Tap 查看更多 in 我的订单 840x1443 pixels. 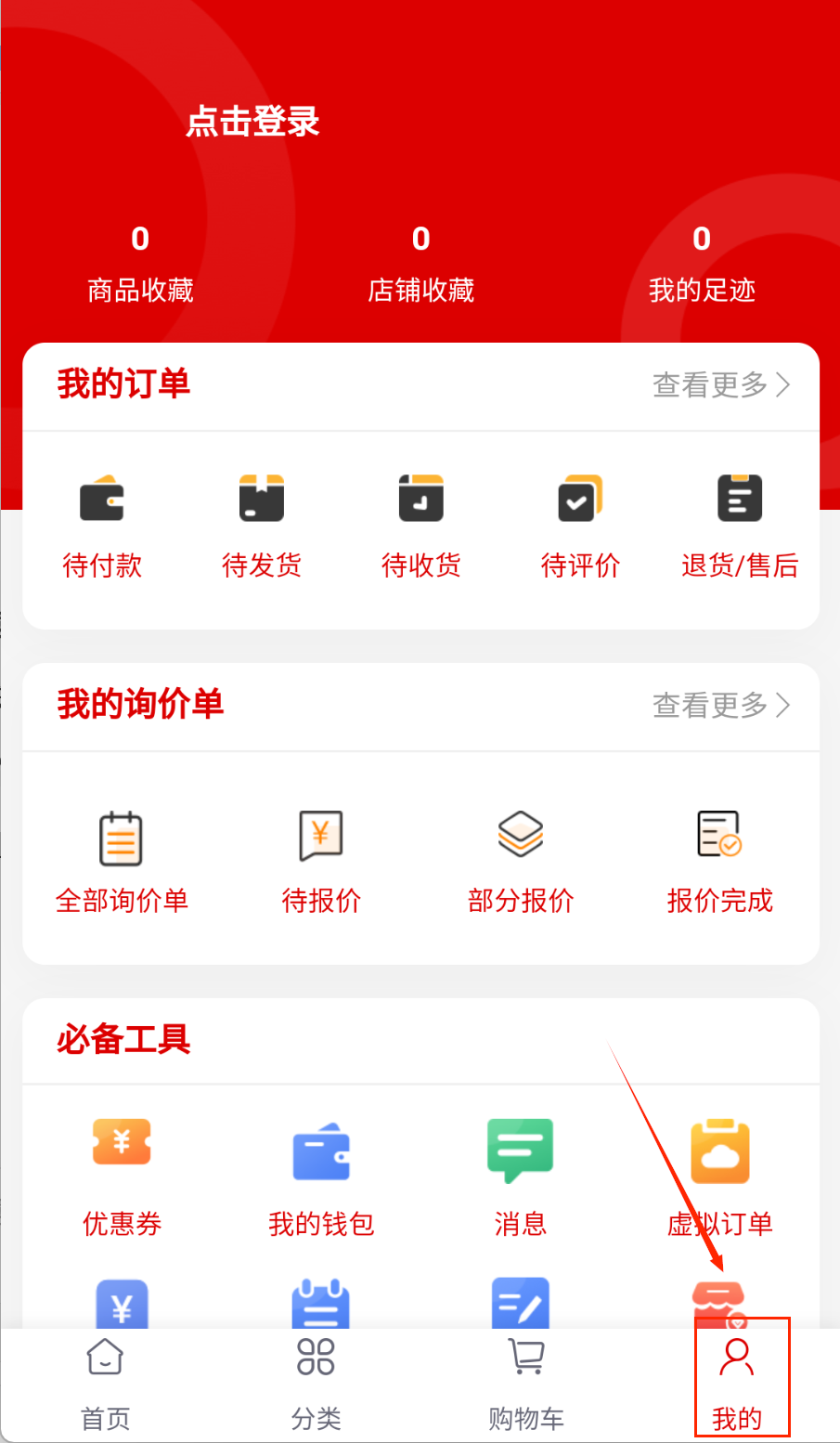click(x=721, y=384)
